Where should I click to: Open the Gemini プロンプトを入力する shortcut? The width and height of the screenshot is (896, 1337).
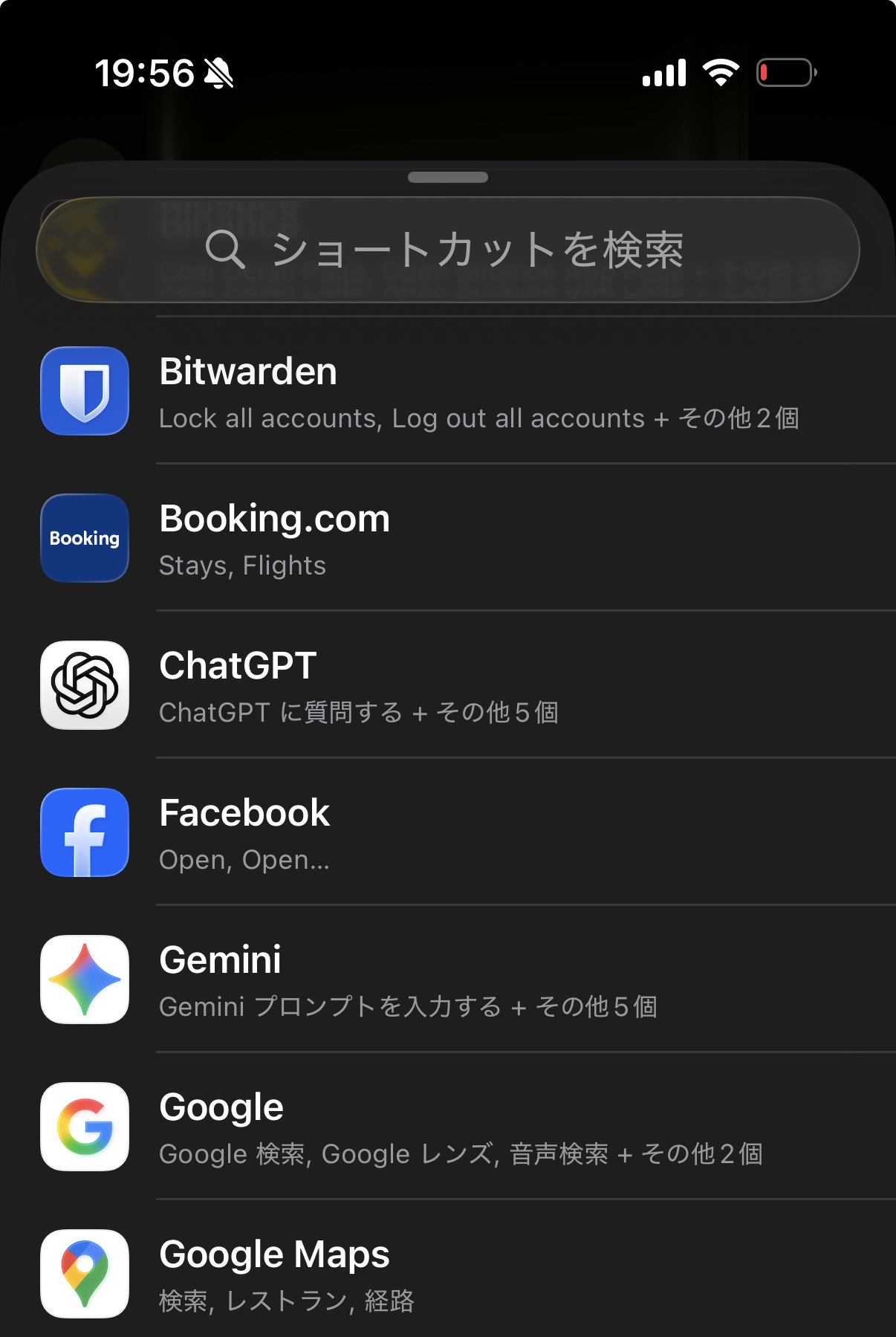pos(409,1007)
